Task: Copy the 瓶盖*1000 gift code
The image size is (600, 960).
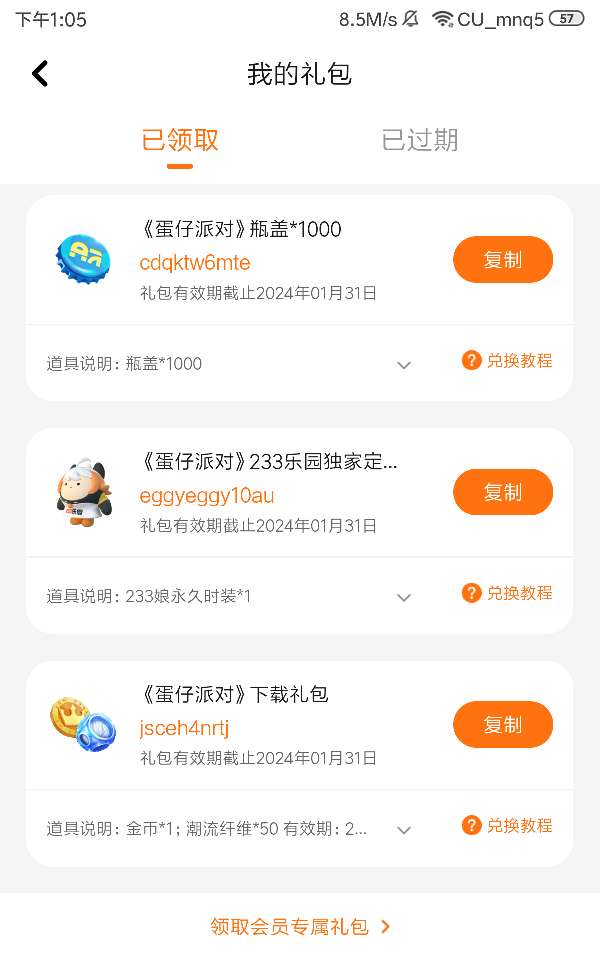Action: click(502, 260)
